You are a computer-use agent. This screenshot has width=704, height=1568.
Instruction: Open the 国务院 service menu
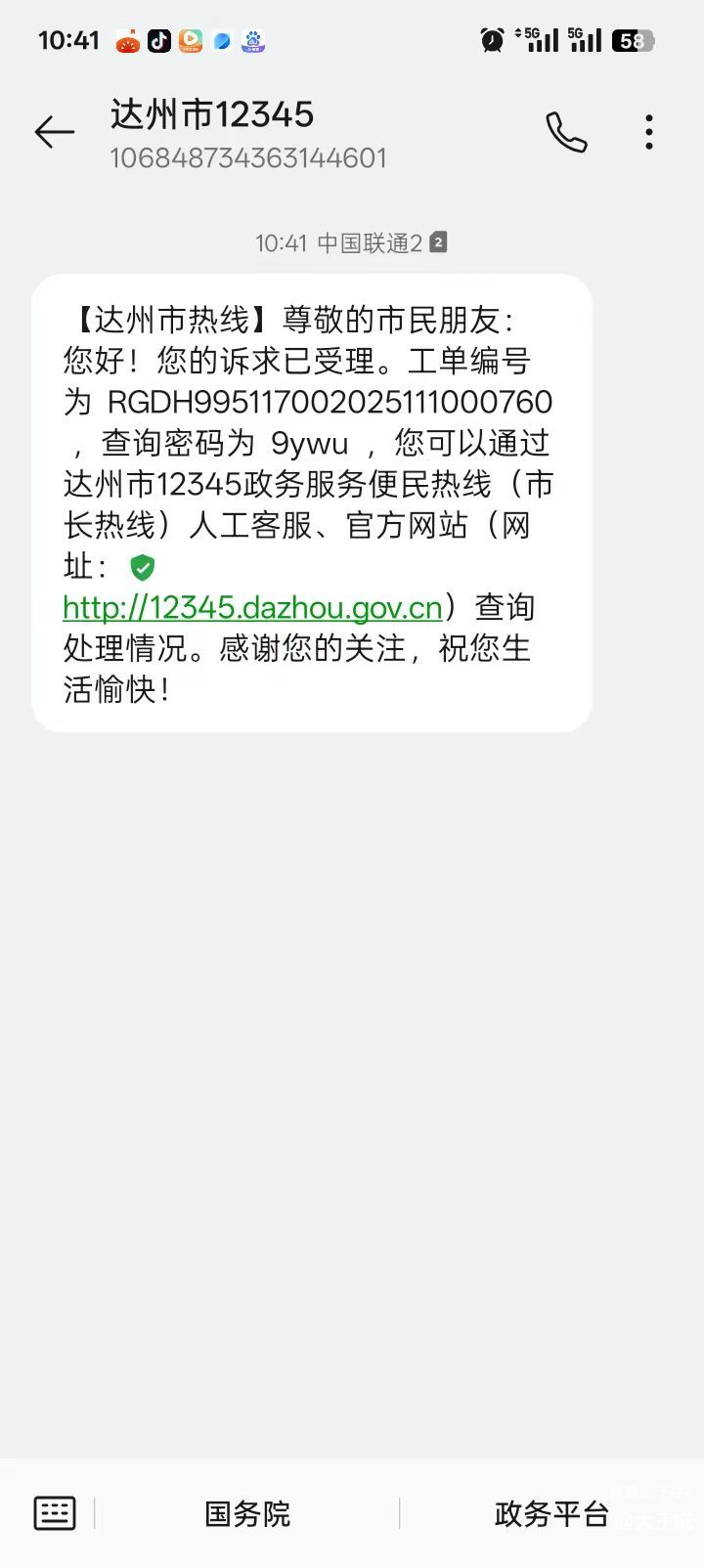point(247,1513)
